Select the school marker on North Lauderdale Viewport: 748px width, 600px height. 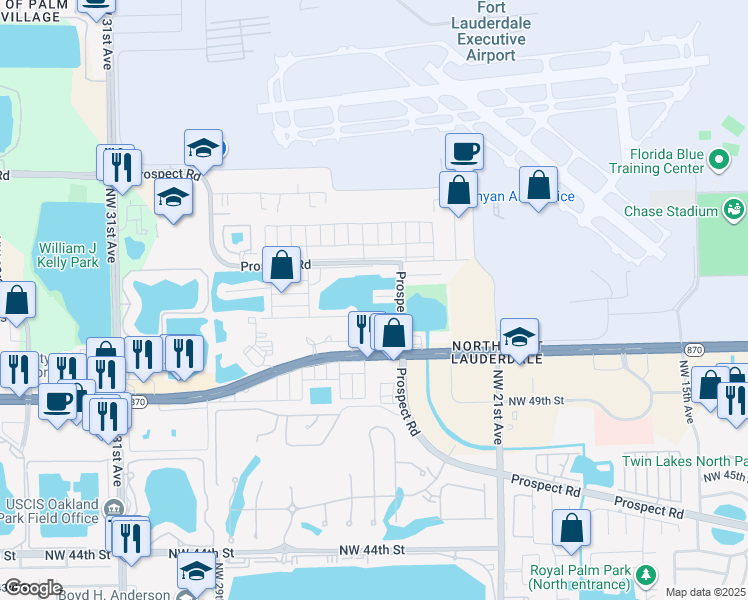pyautogui.click(x=519, y=337)
